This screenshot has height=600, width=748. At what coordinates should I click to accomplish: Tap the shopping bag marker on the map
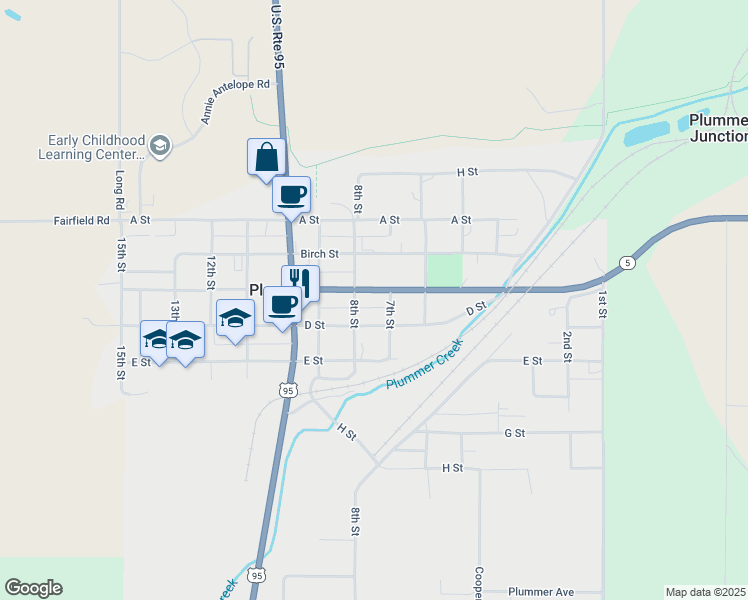coord(266,157)
